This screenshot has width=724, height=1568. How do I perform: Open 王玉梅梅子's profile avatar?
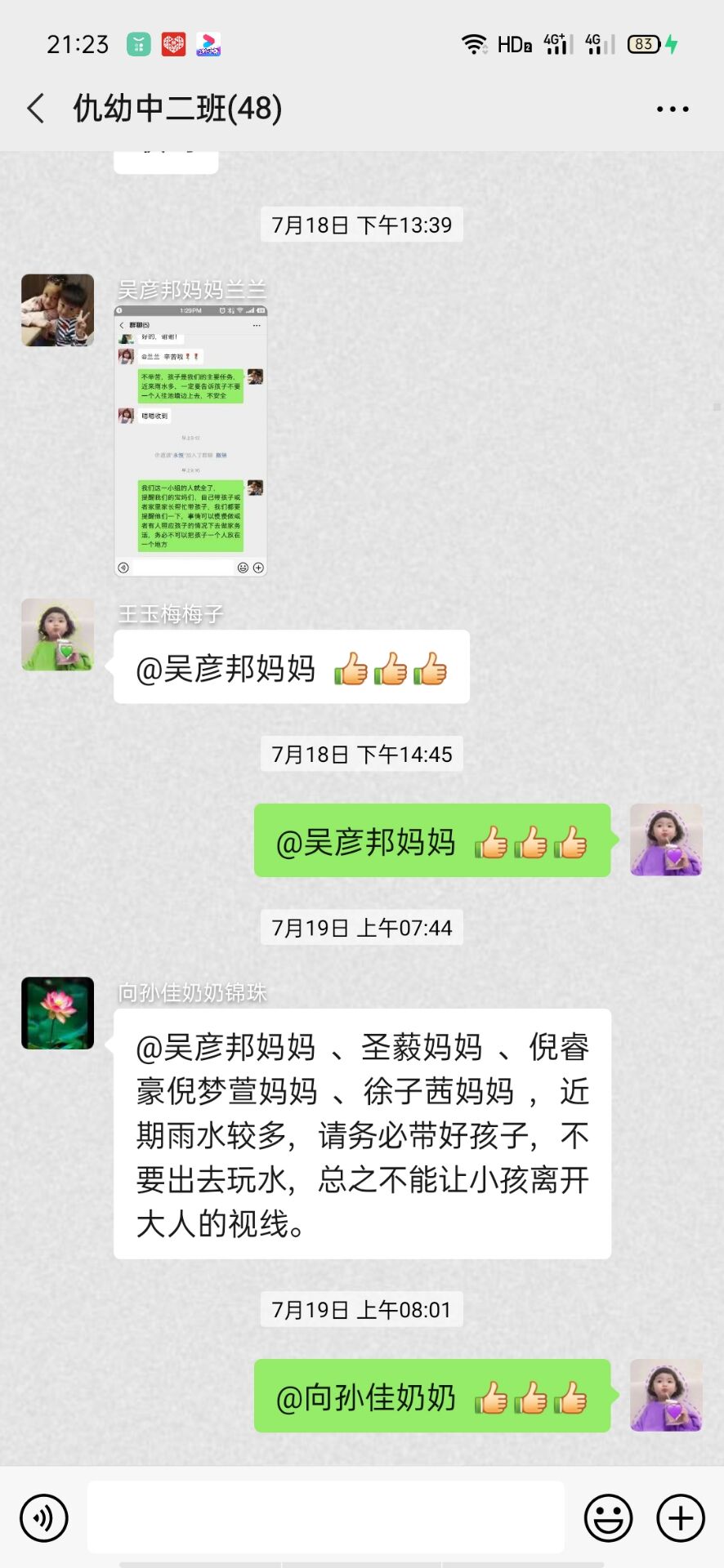pyautogui.click(x=57, y=635)
